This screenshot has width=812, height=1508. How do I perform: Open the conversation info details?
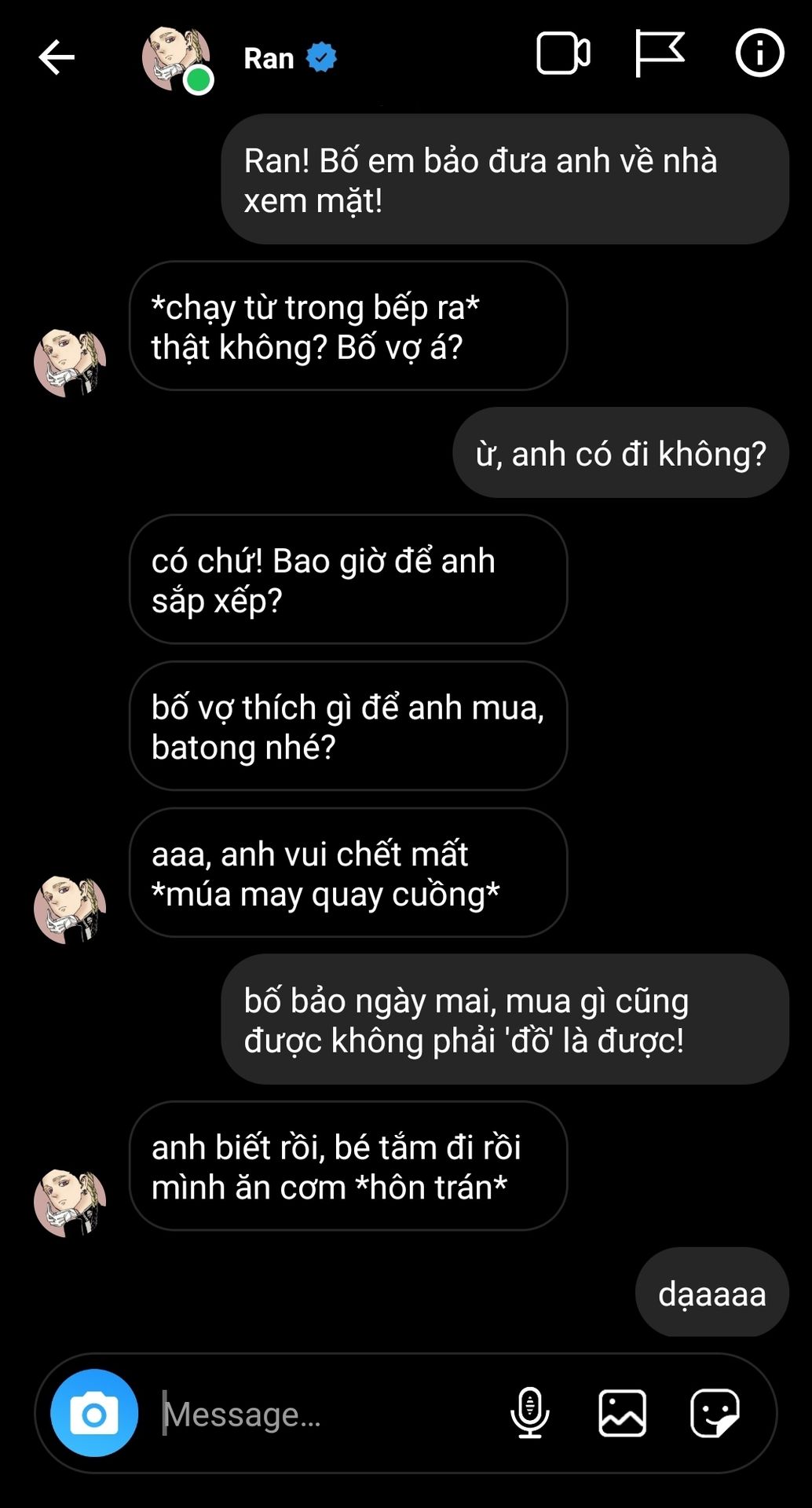[x=759, y=53]
